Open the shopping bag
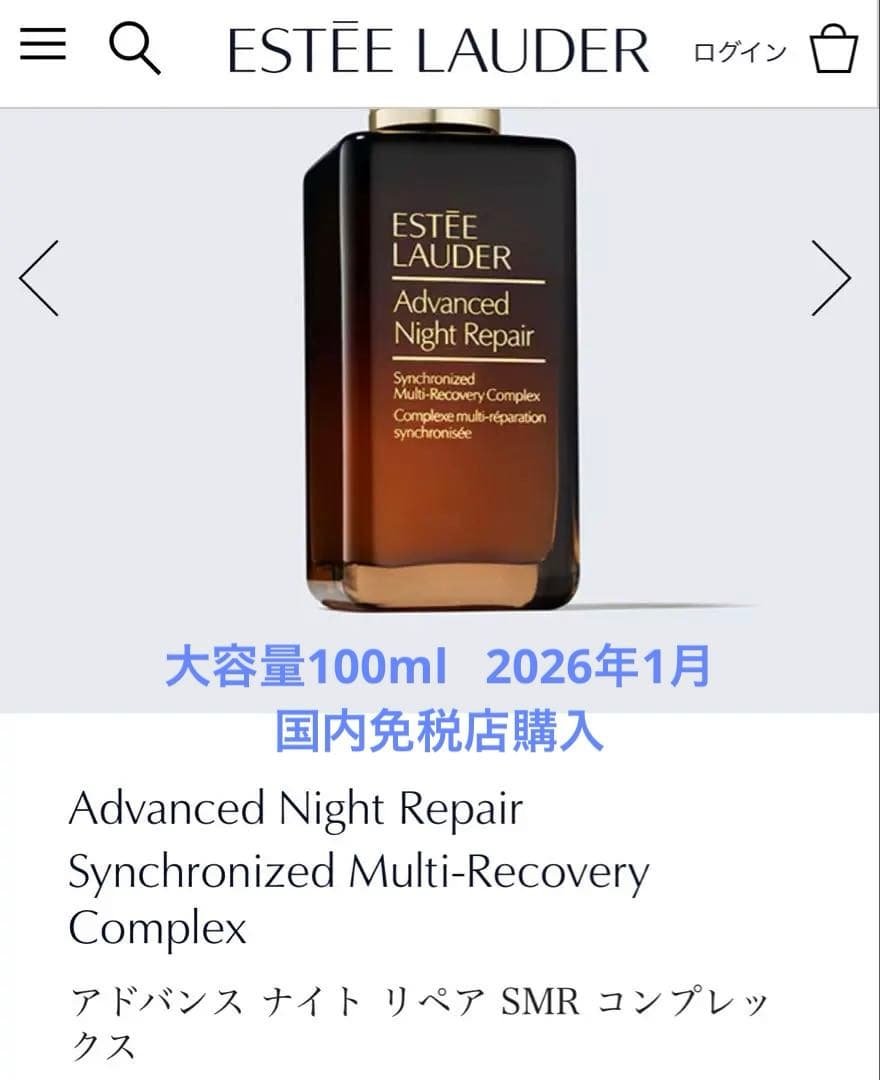880x1080 pixels. pos(833,50)
